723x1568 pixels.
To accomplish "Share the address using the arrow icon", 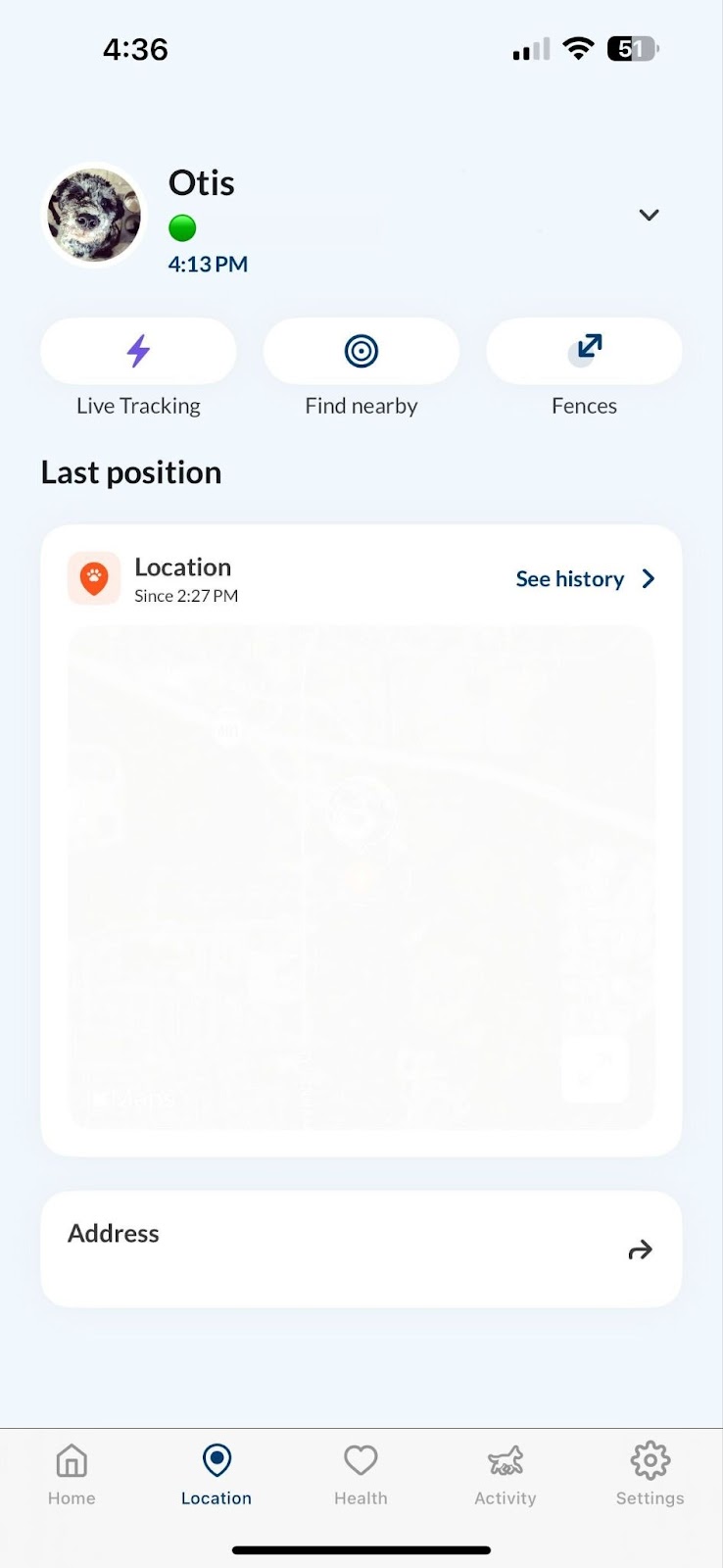I will coord(640,1249).
